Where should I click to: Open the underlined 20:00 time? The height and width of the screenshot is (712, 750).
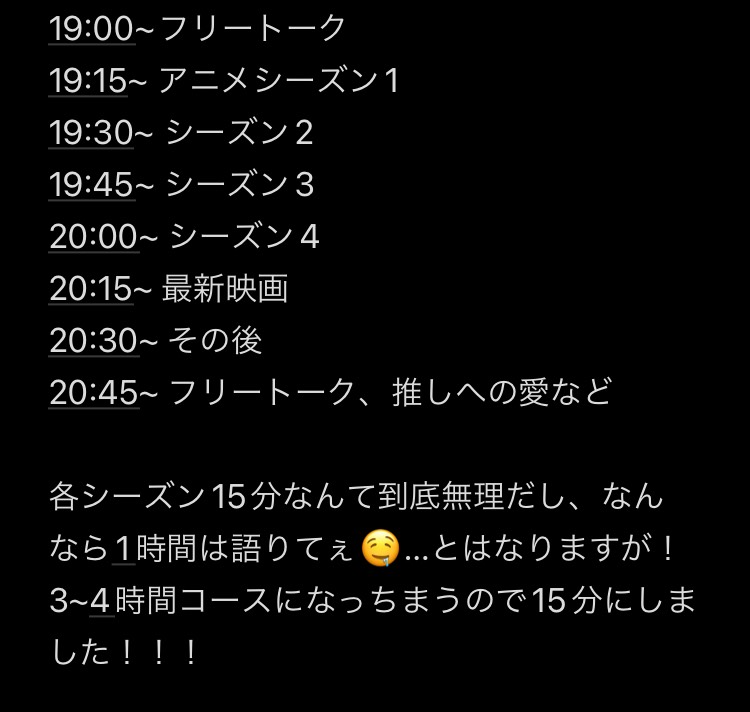[93, 236]
